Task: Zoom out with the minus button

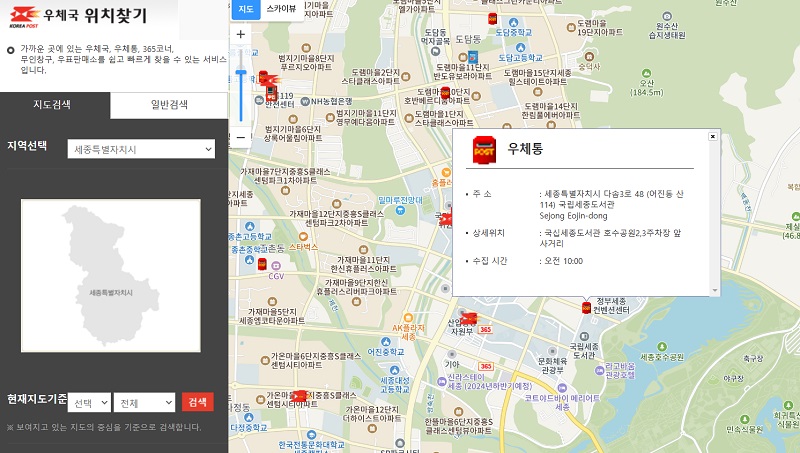Action: tap(241, 136)
